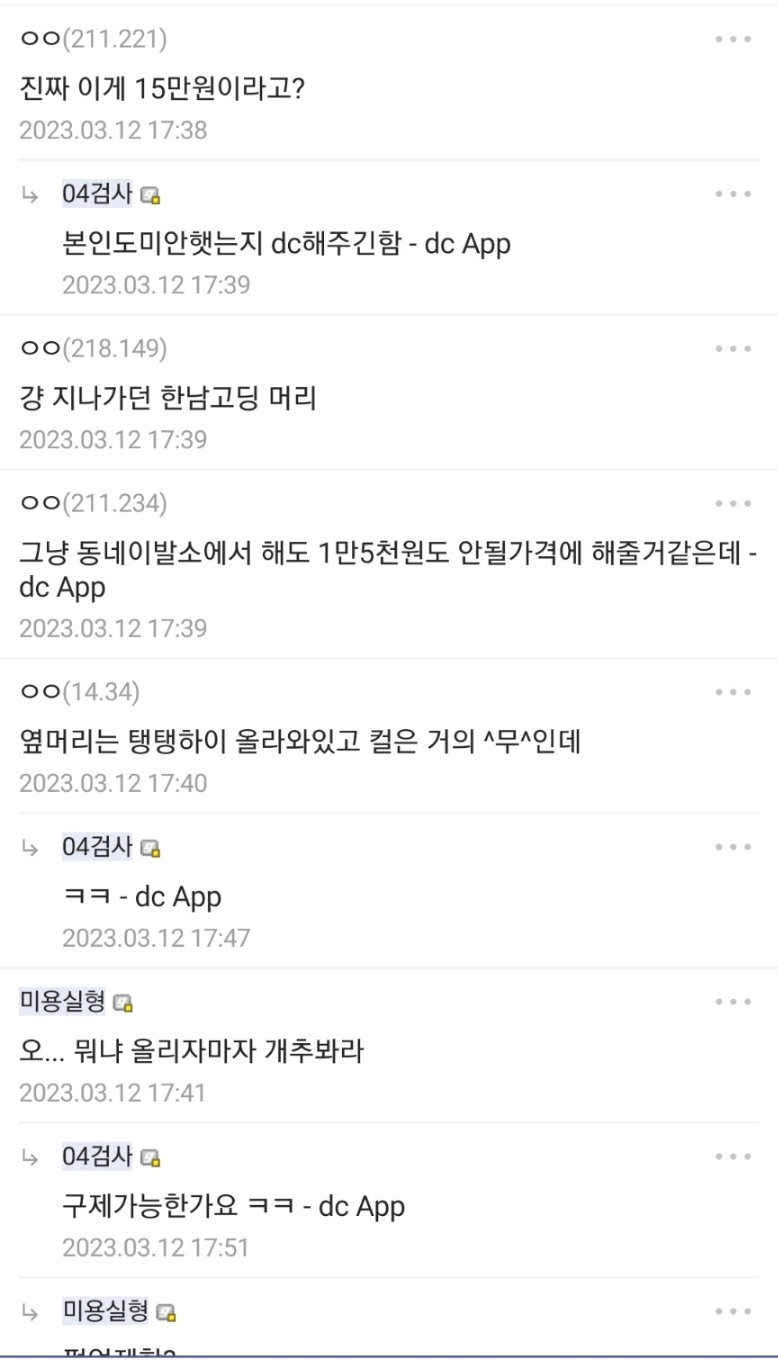View 04검사's profile from the "본인도미안햇는지" reply

[97, 194]
